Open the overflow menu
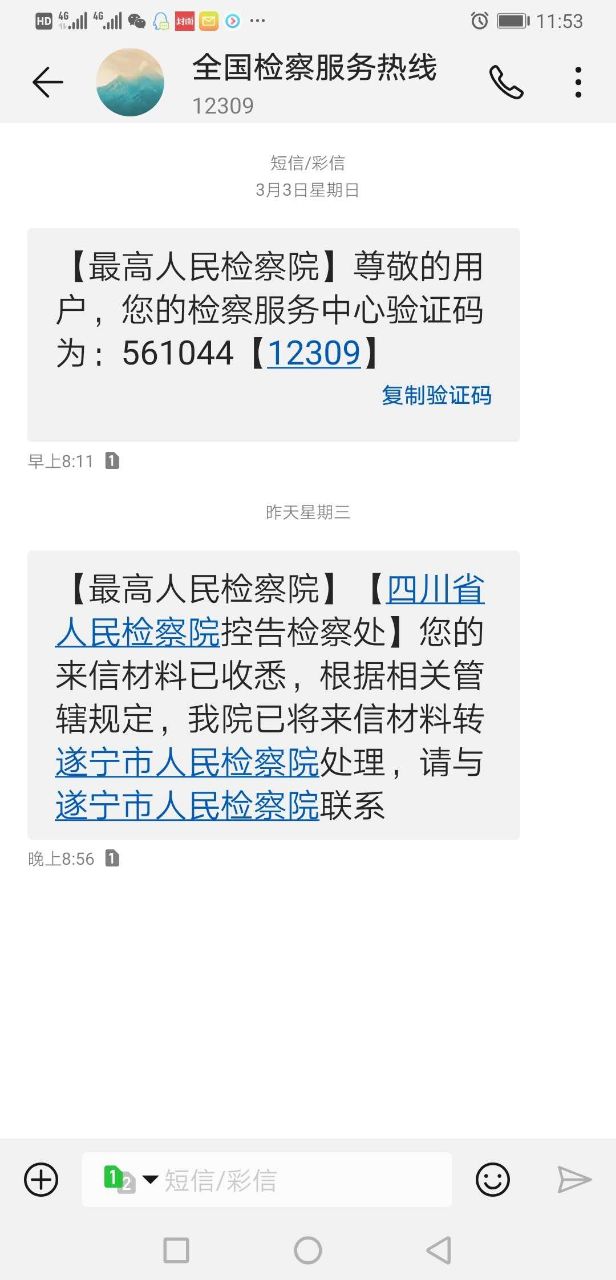This screenshot has width=616, height=1280. [x=578, y=82]
